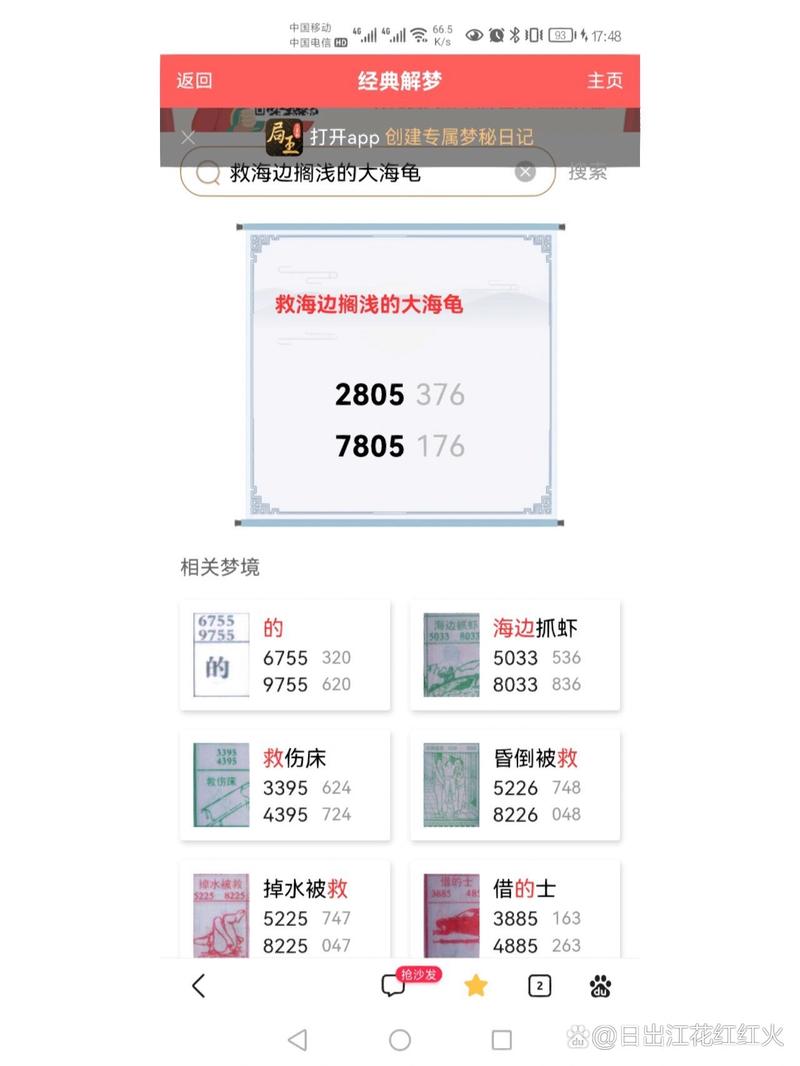Open Baidu paw home icon

coord(600,986)
